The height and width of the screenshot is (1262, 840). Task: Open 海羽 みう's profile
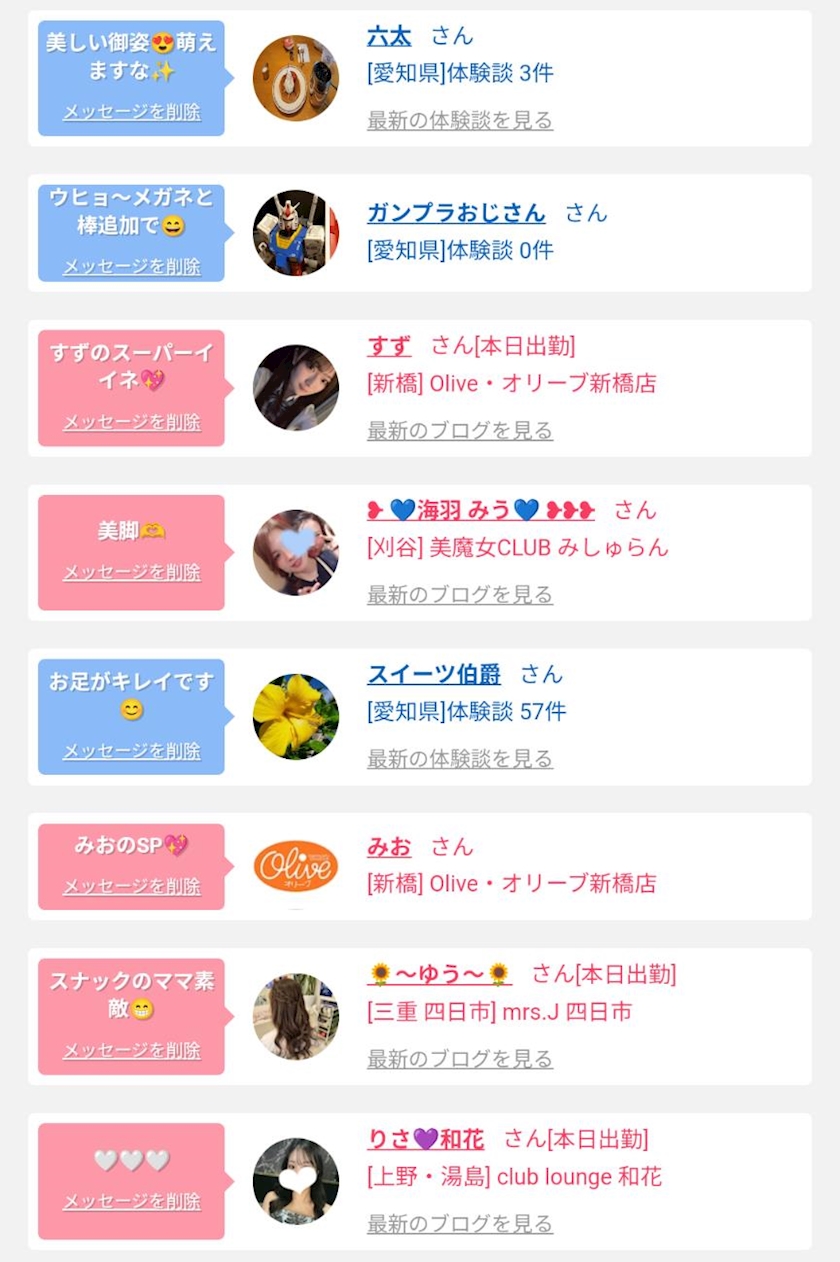tap(480, 511)
